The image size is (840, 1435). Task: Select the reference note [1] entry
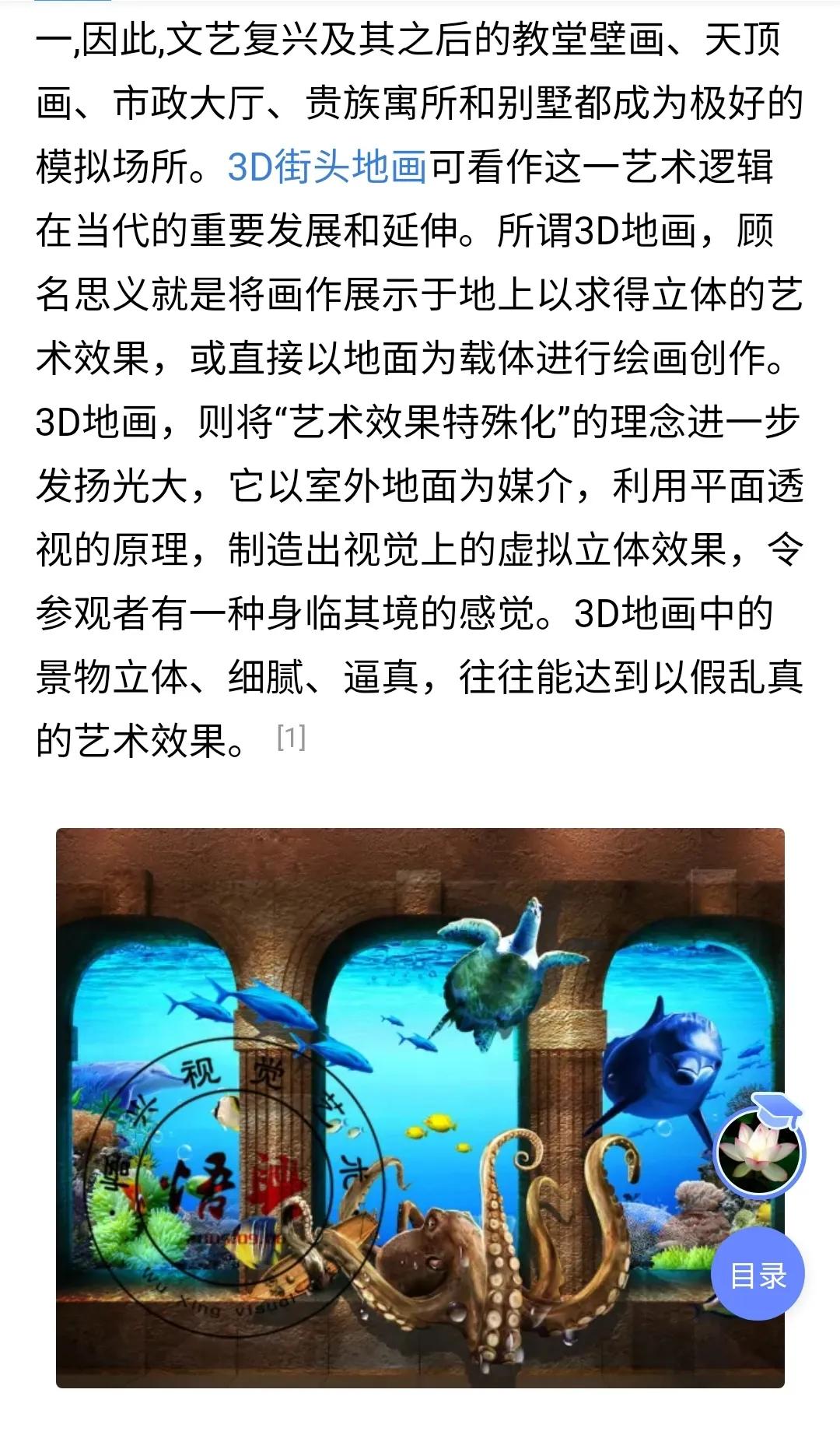[289, 736]
